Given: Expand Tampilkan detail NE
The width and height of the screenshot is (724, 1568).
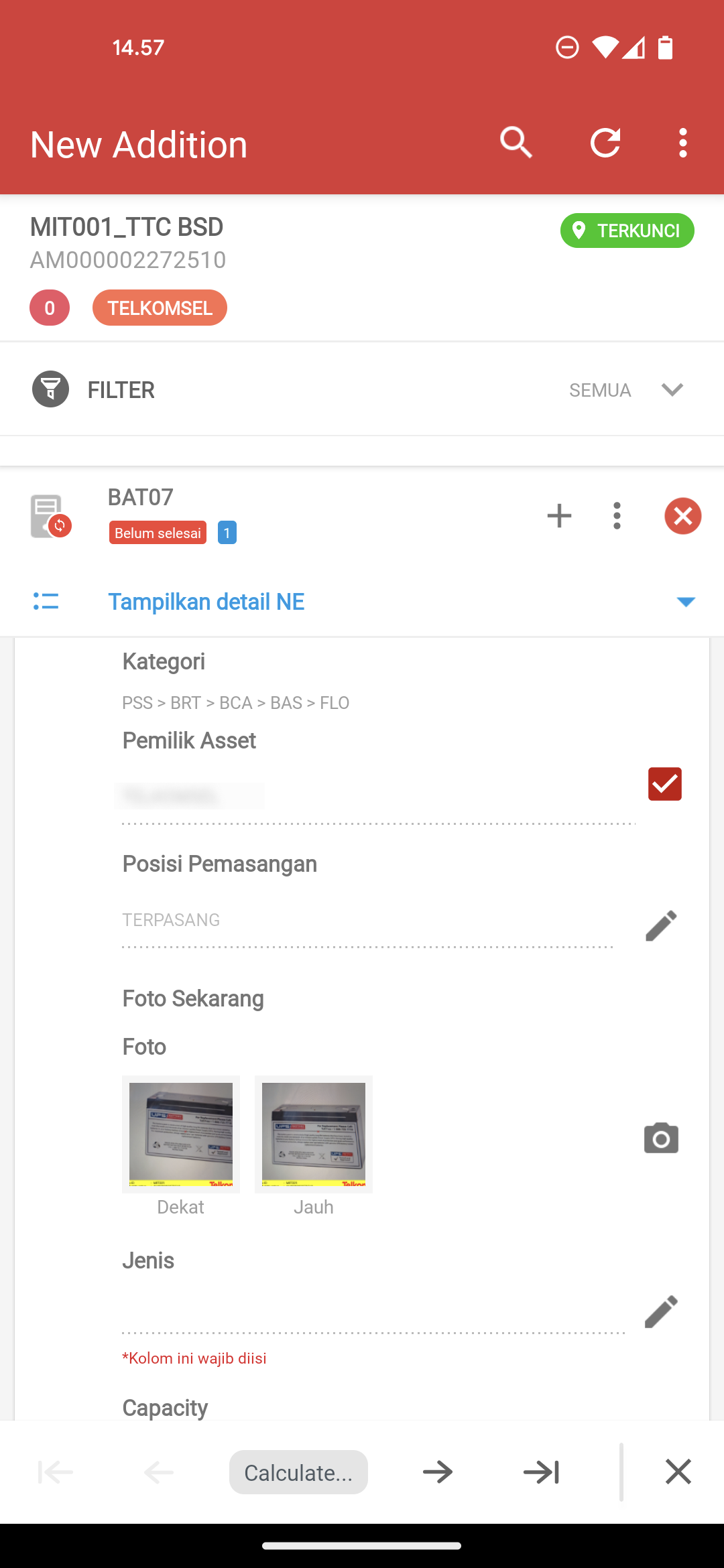Looking at the screenshot, I should [685, 602].
